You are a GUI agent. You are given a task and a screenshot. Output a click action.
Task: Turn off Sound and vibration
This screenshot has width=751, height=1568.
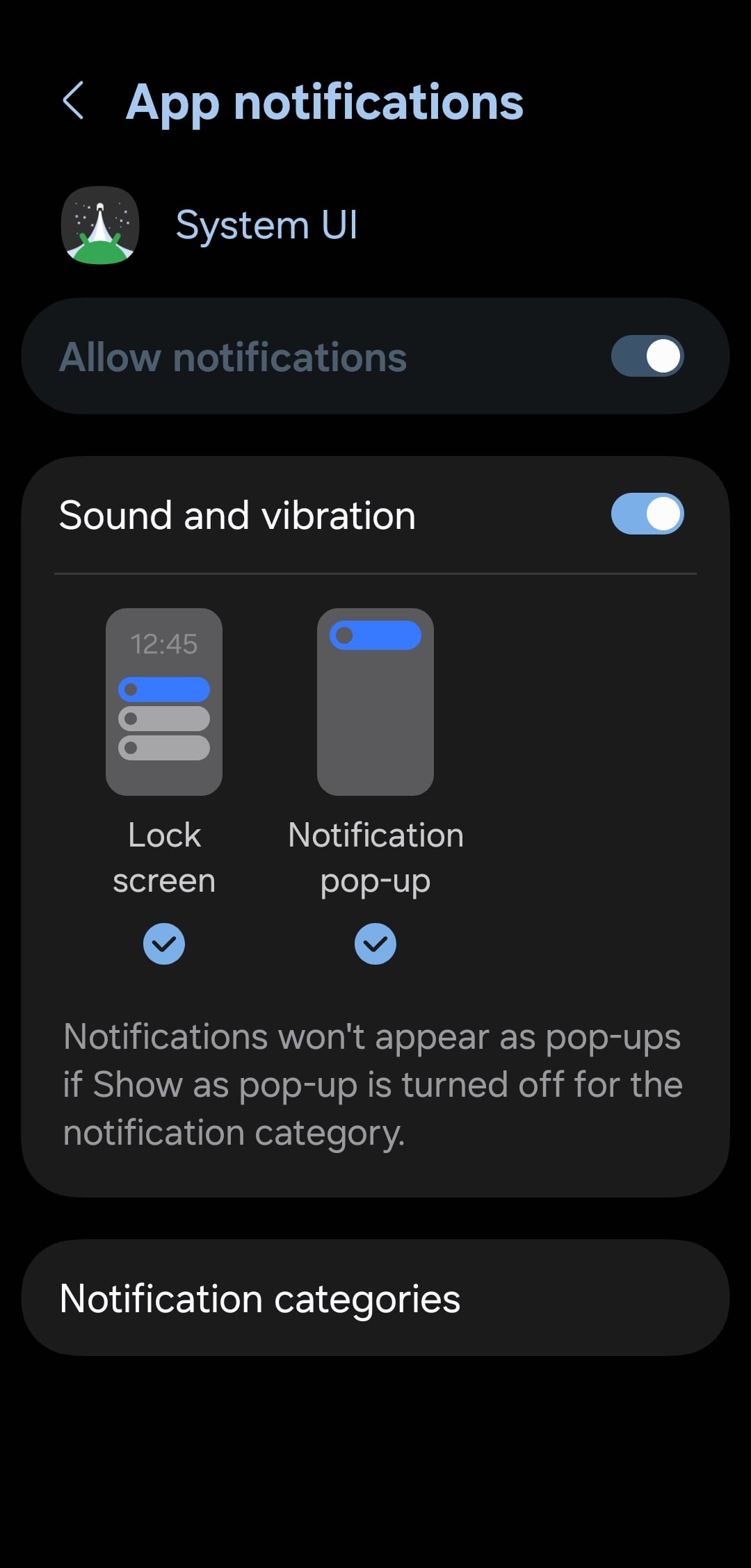pos(647,514)
